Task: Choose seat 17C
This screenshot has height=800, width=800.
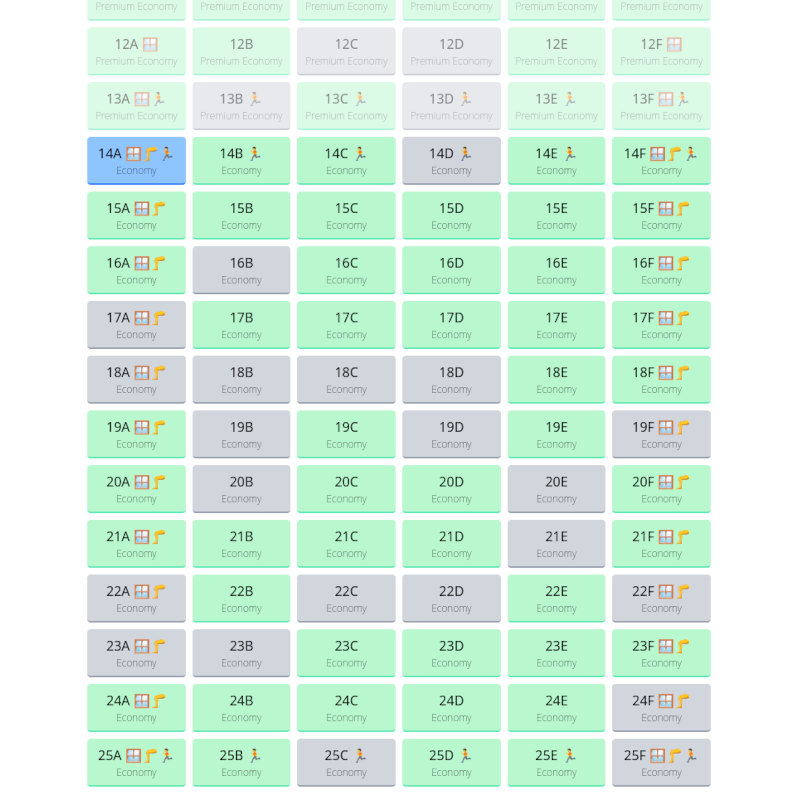Action: (346, 325)
